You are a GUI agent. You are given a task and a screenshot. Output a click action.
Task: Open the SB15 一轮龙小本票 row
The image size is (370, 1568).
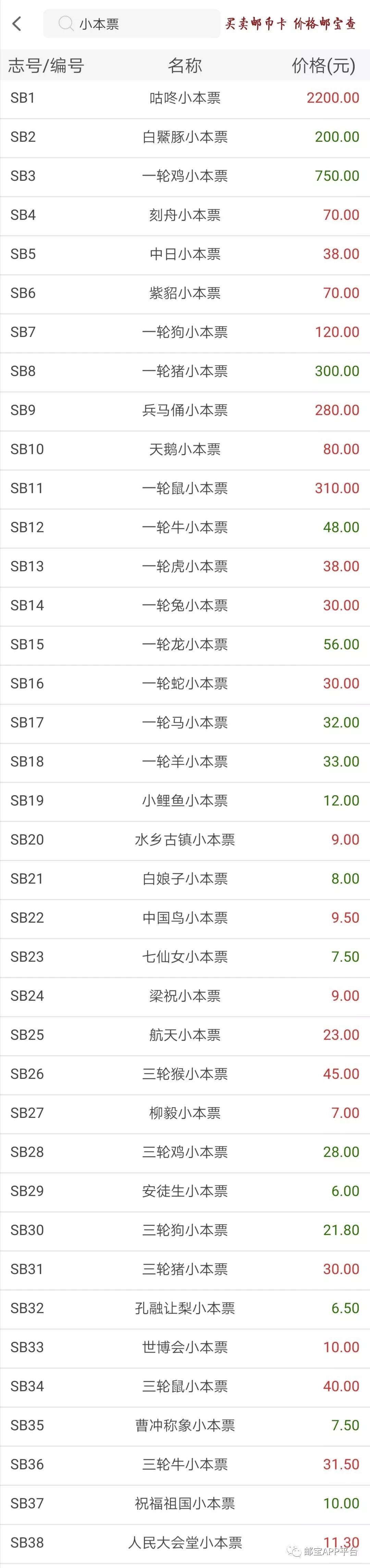(x=185, y=644)
